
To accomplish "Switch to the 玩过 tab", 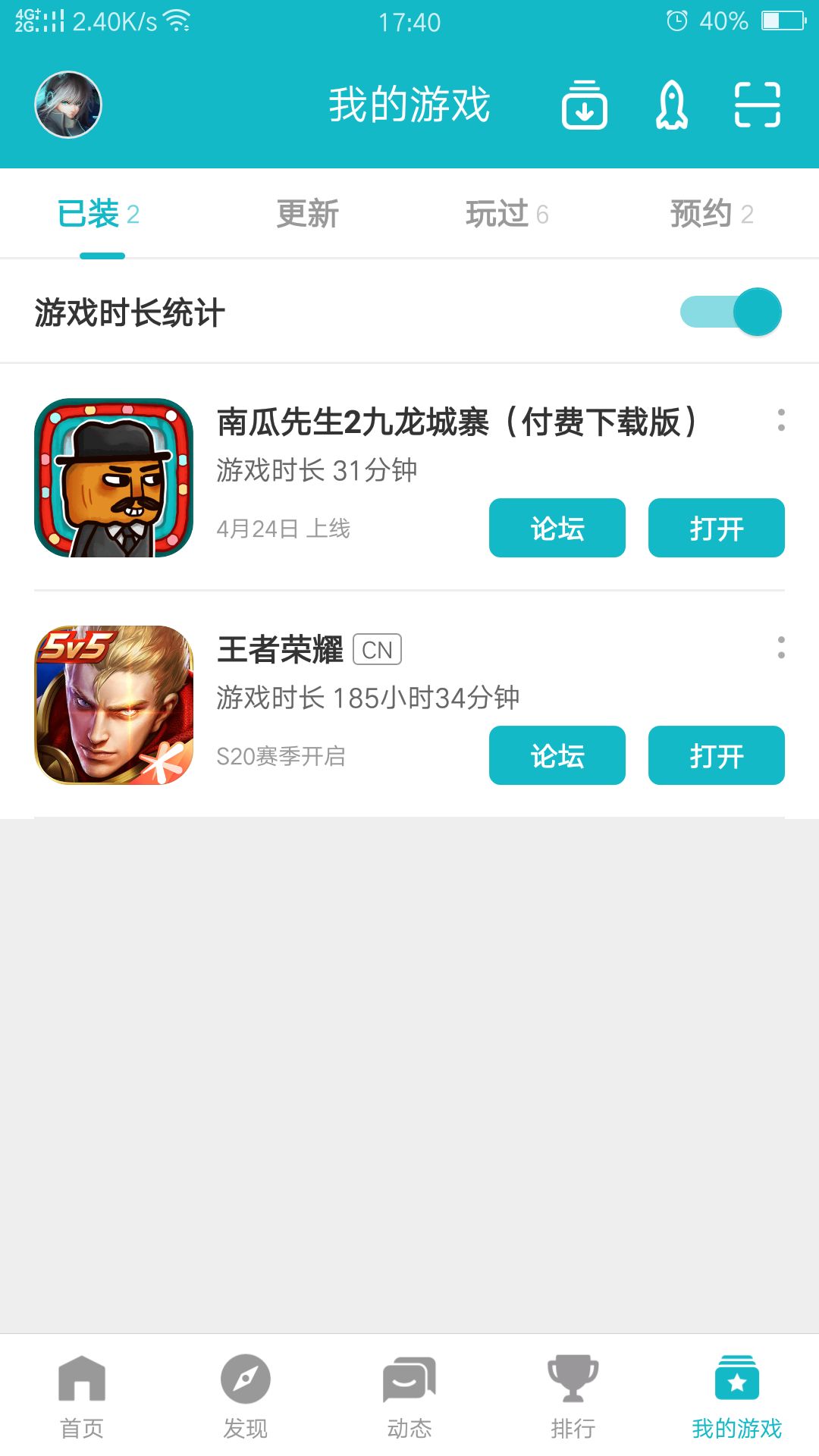I will click(500, 213).
